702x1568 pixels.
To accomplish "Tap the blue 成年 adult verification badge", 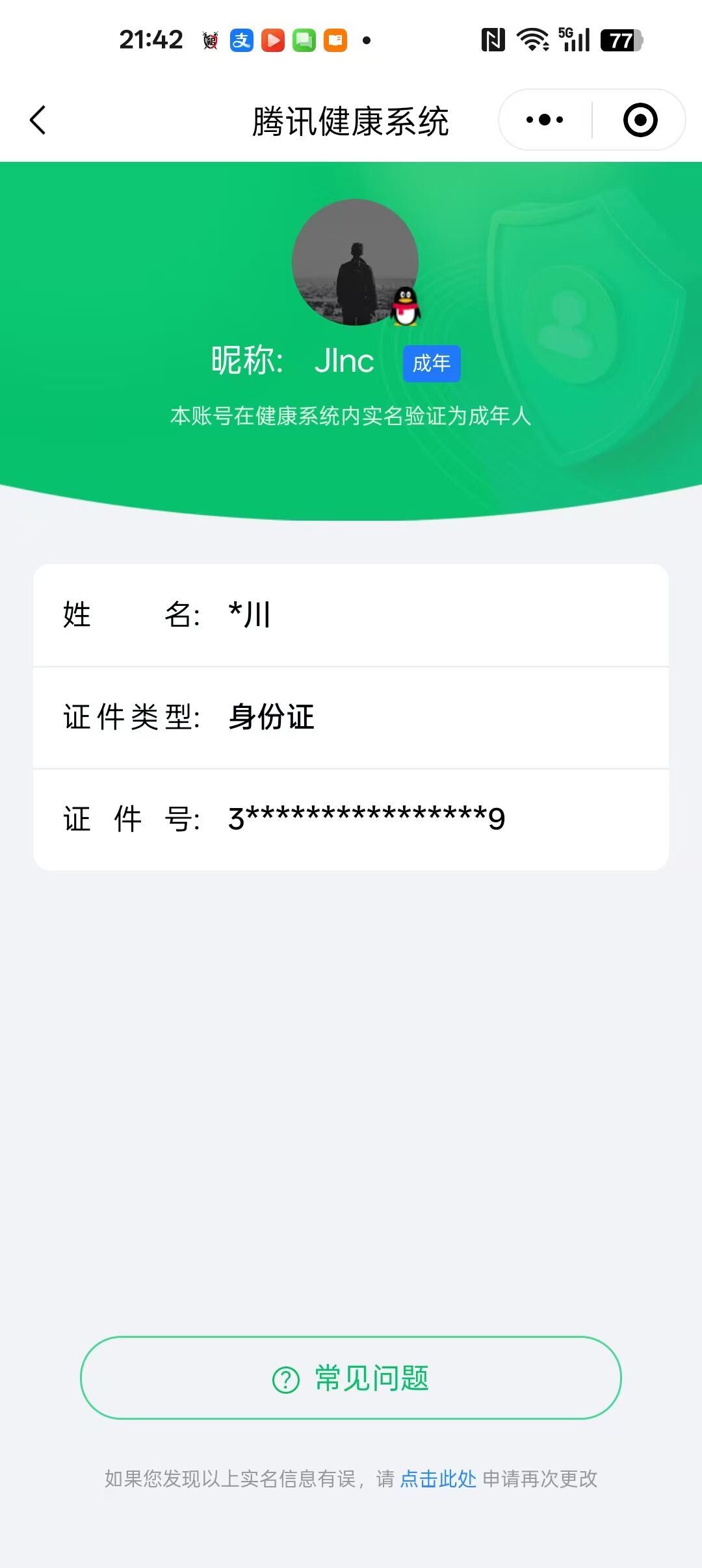I will pyautogui.click(x=431, y=363).
